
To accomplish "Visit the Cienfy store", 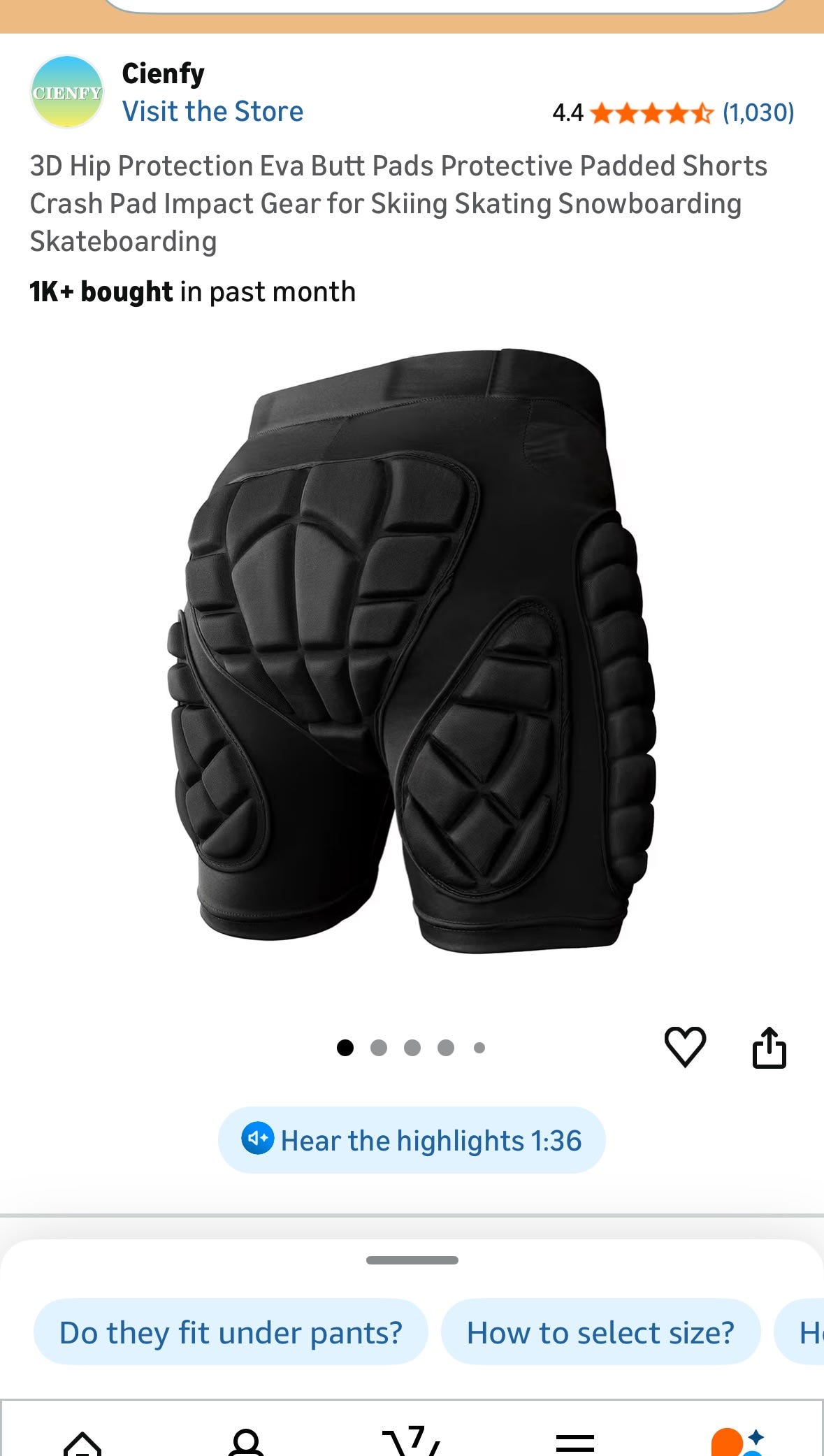I will [x=212, y=112].
